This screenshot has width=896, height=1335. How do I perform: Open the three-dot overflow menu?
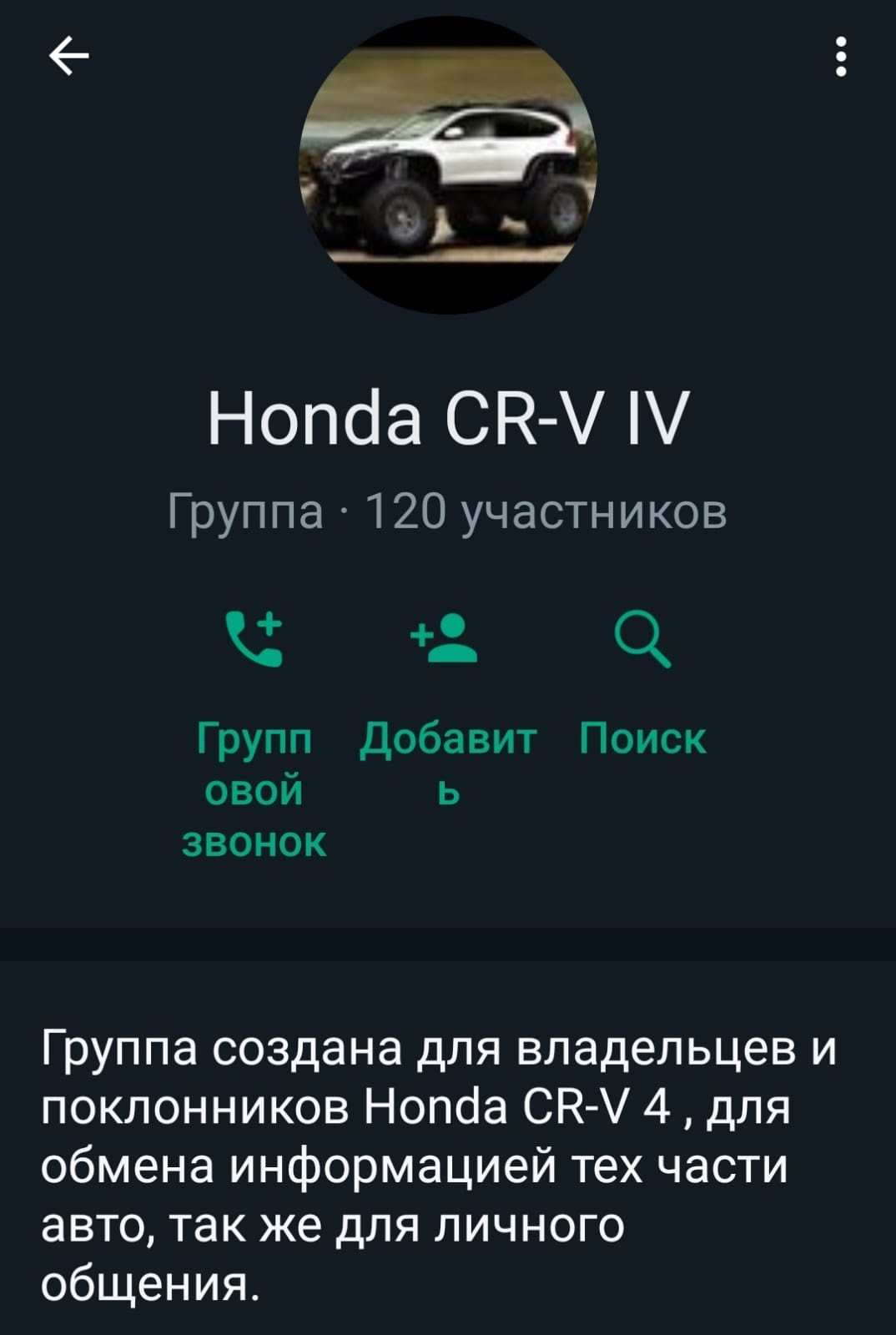[841, 58]
